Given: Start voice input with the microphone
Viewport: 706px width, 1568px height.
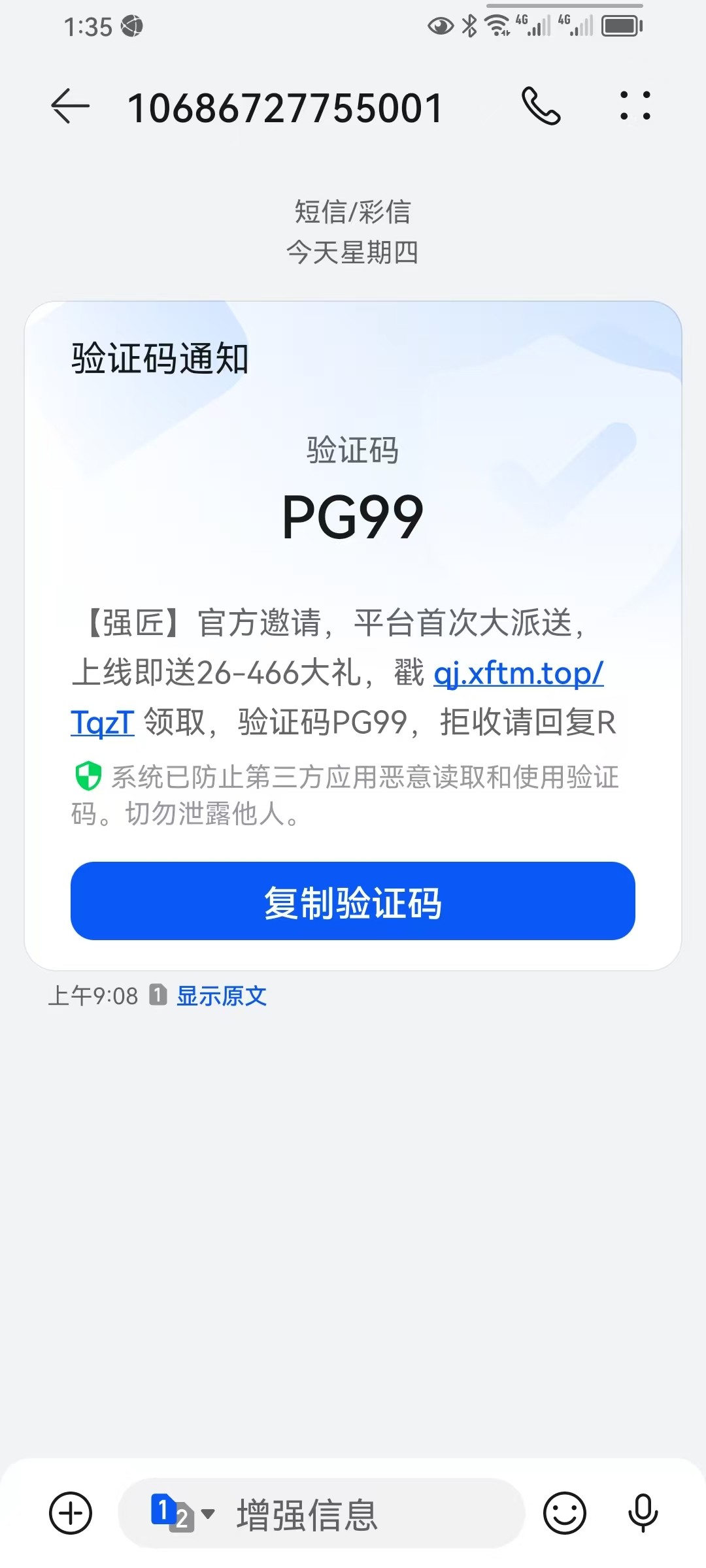Looking at the screenshot, I should [x=643, y=1513].
